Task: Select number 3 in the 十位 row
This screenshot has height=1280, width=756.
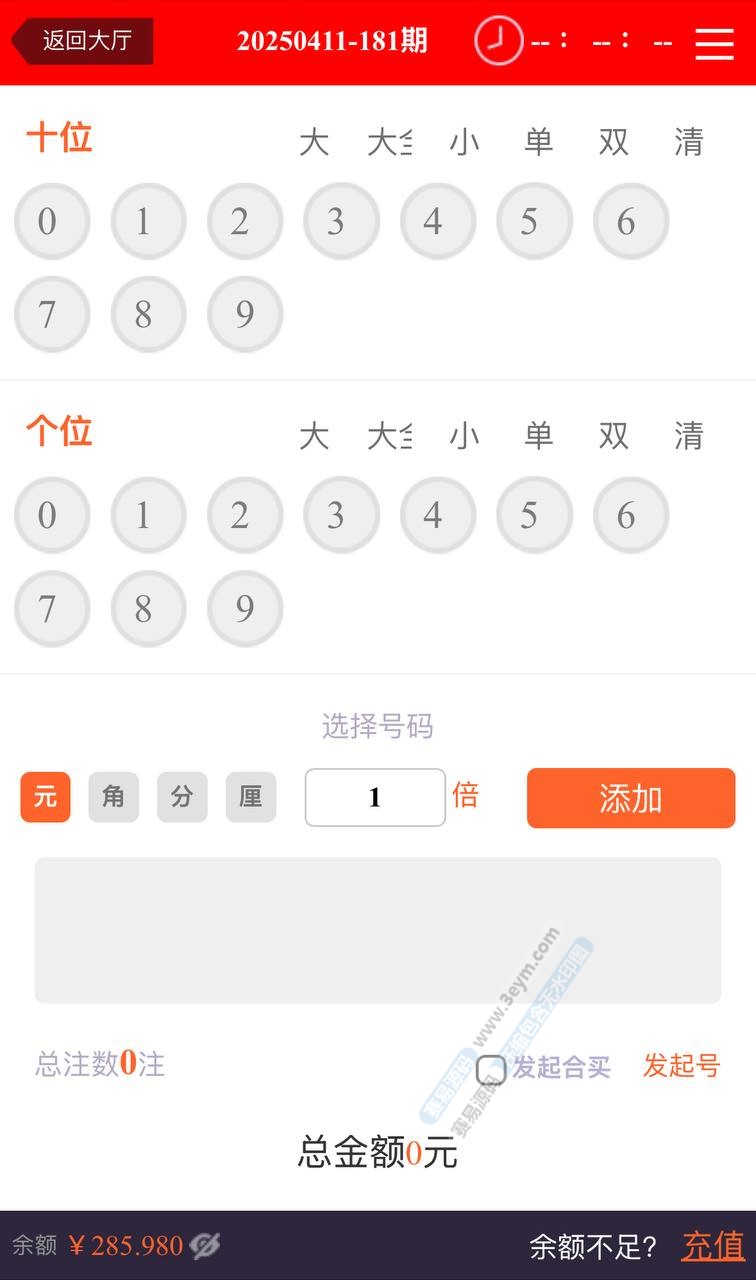Action: [336, 221]
